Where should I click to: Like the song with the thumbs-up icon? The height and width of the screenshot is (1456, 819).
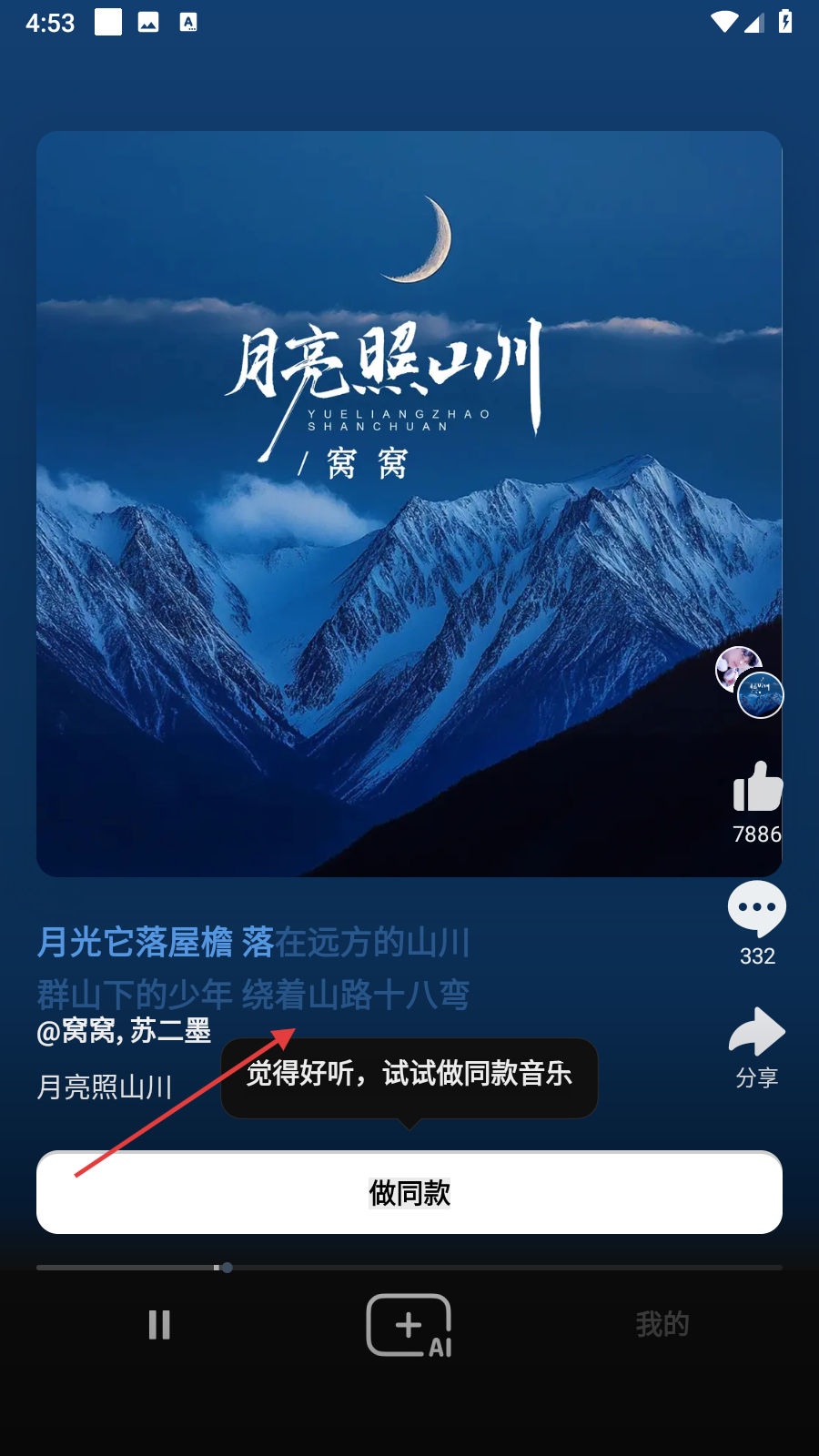757,787
